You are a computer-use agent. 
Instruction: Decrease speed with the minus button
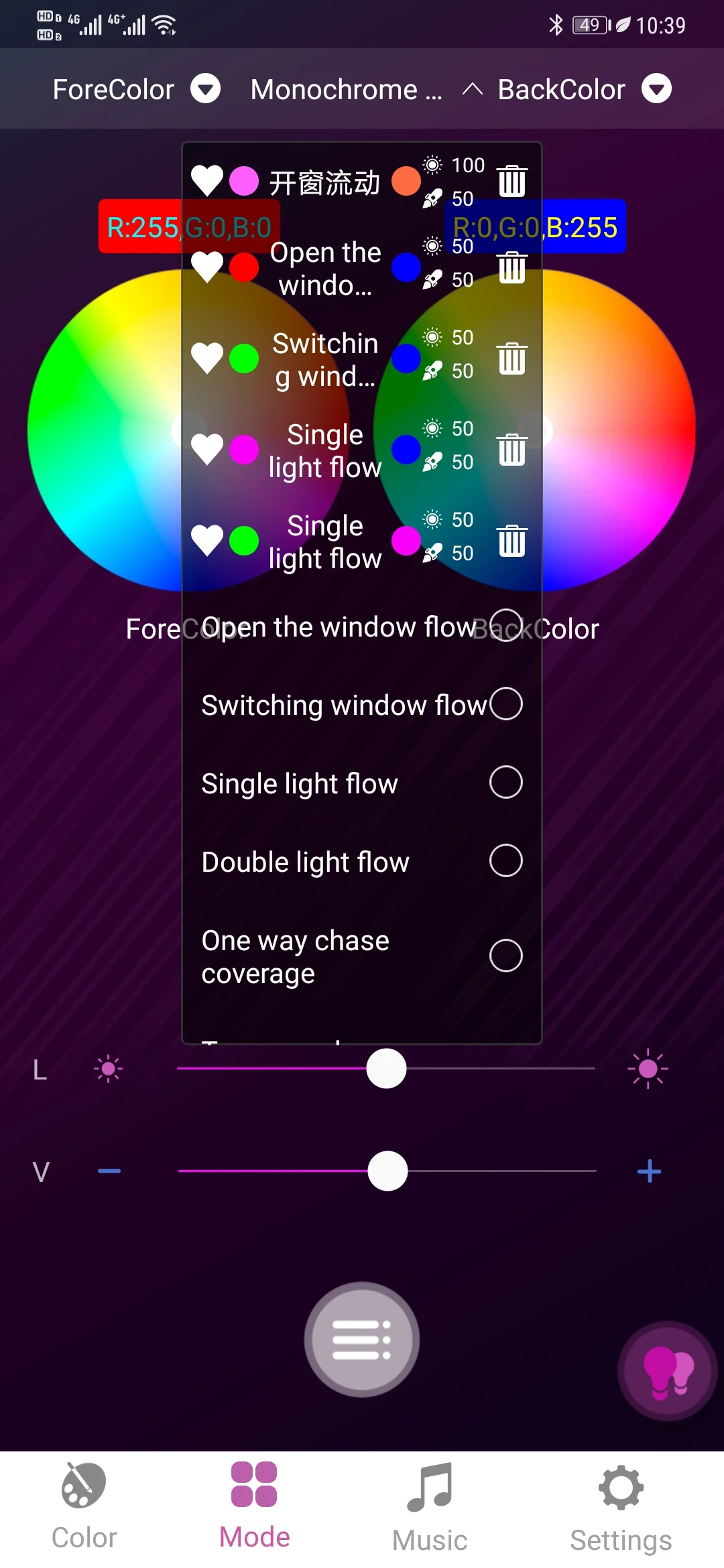coord(109,1171)
